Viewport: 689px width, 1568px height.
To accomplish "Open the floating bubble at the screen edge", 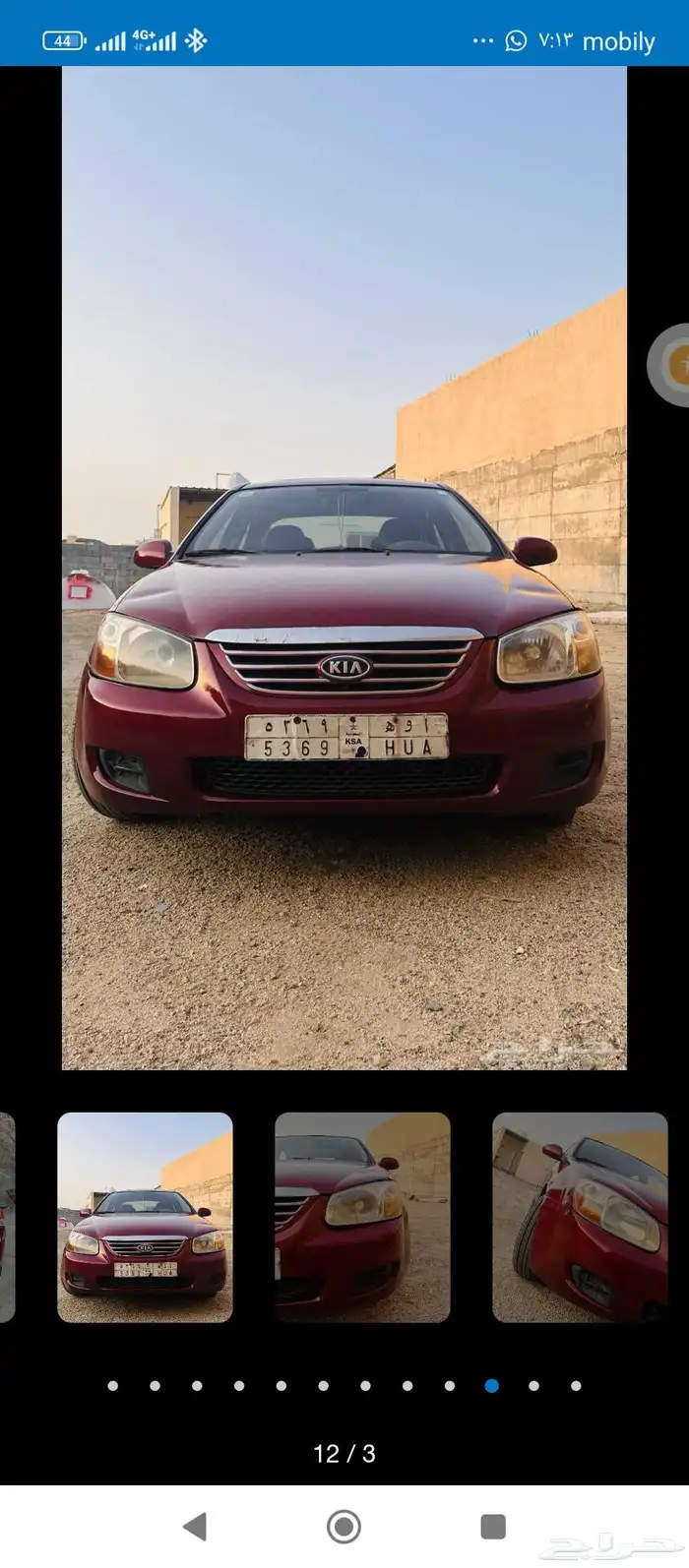I will (x=669, y=364).
